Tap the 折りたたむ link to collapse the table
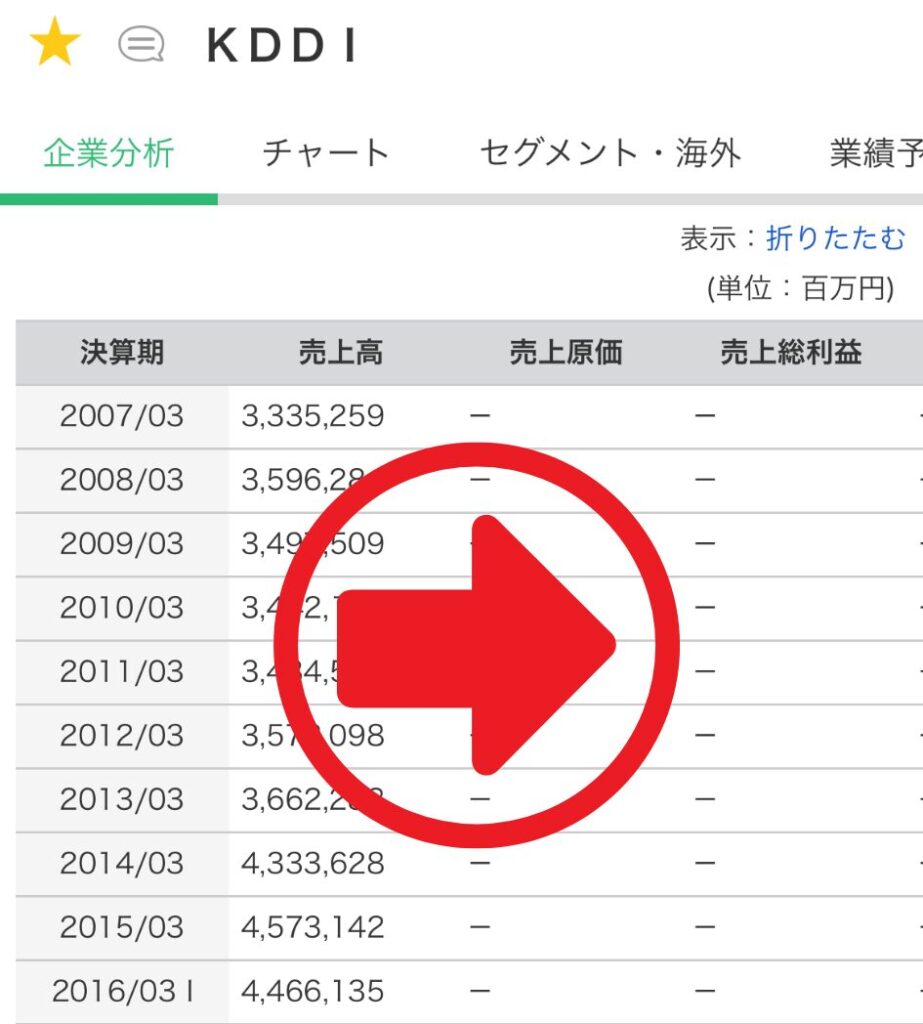Screen dimensions: 923x1024 (835, 238)
